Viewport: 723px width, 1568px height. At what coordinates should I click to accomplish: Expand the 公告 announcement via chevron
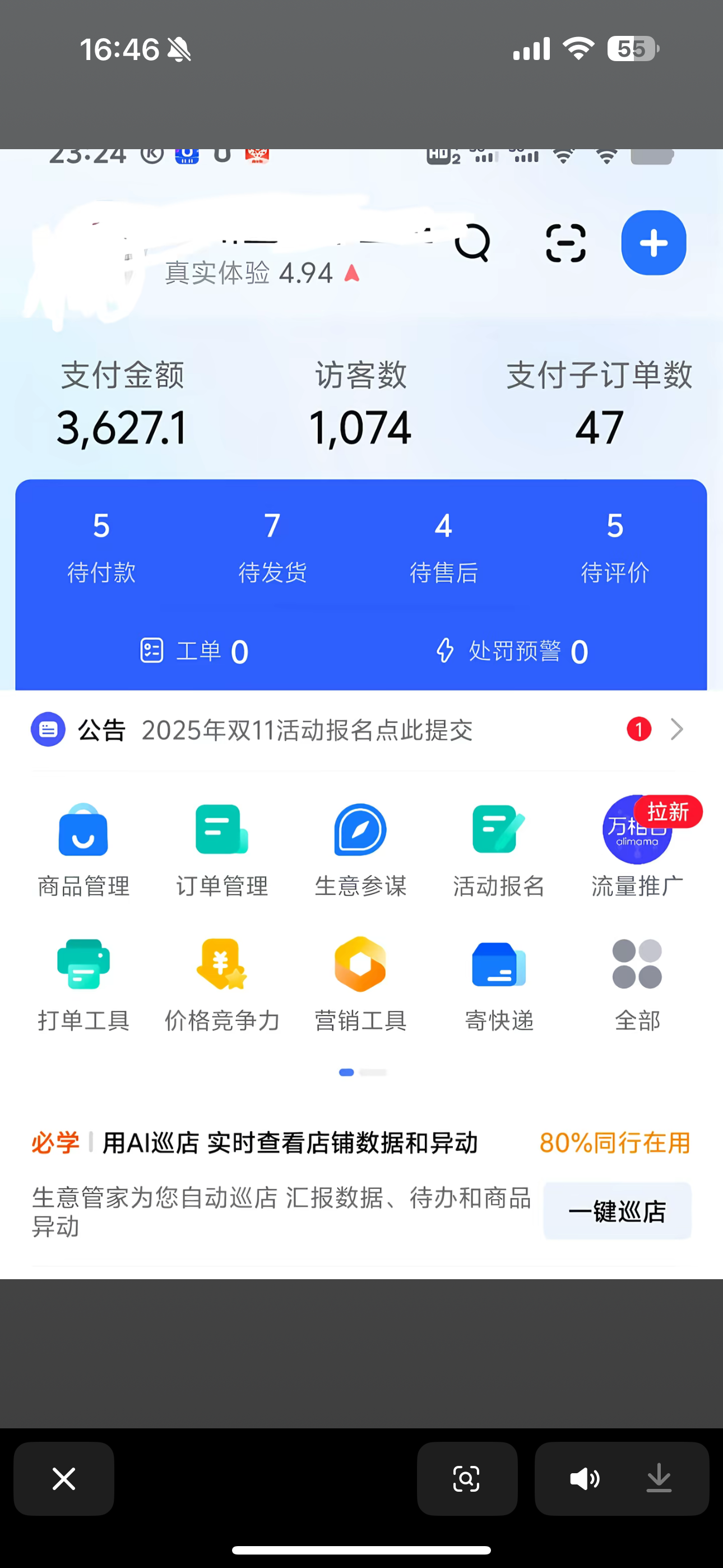coord(676,729)
